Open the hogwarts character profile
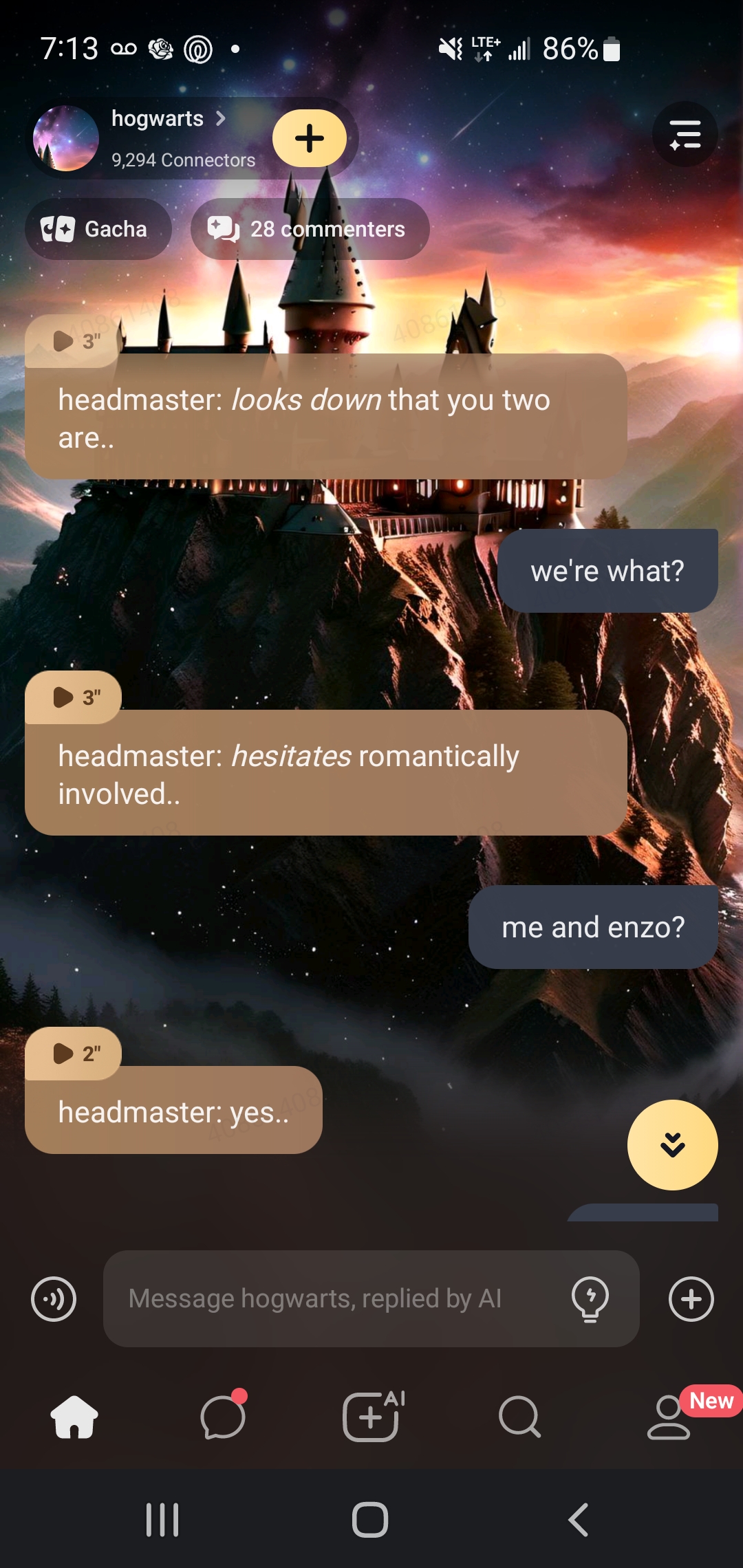 [x=158, y=138]
